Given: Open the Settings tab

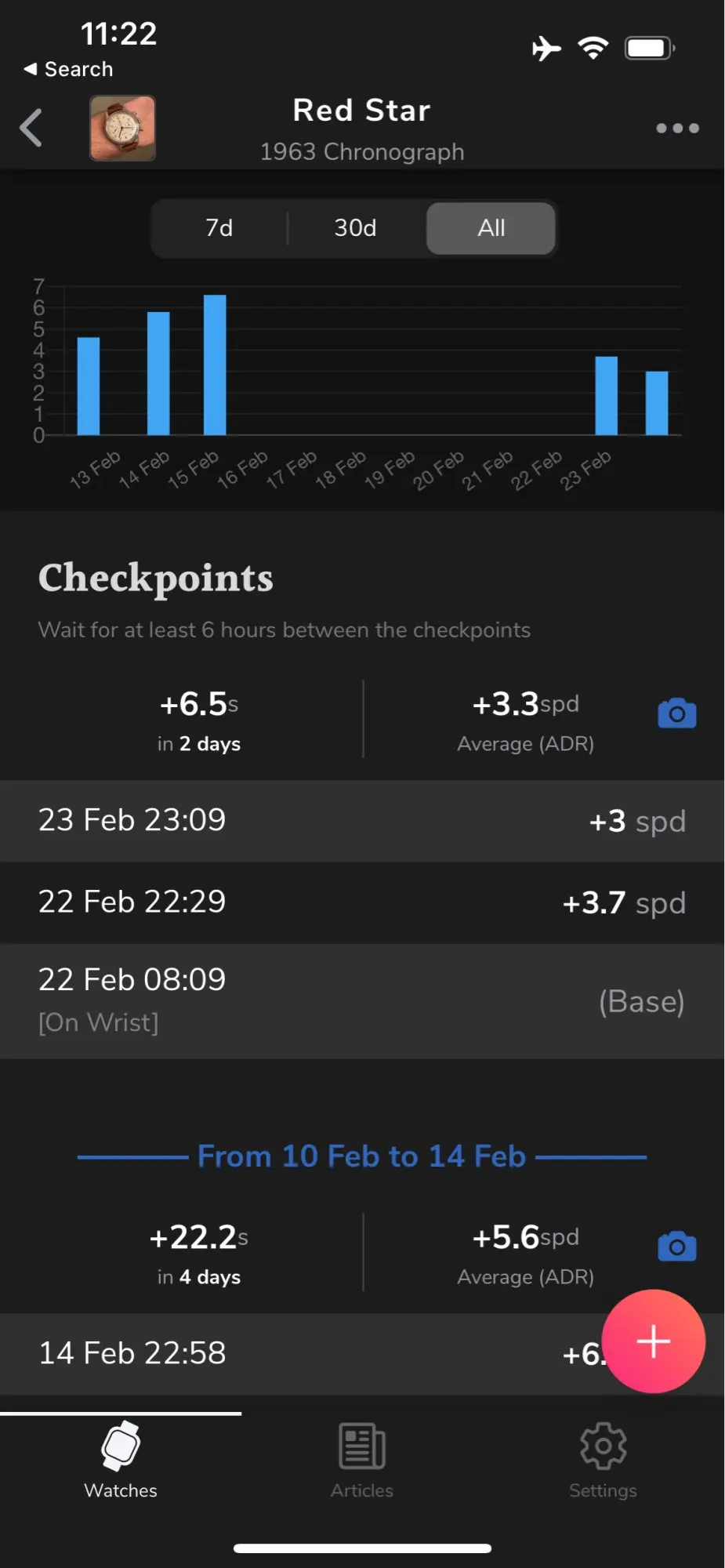Looking at the screenshot, I should [603, 1460].
